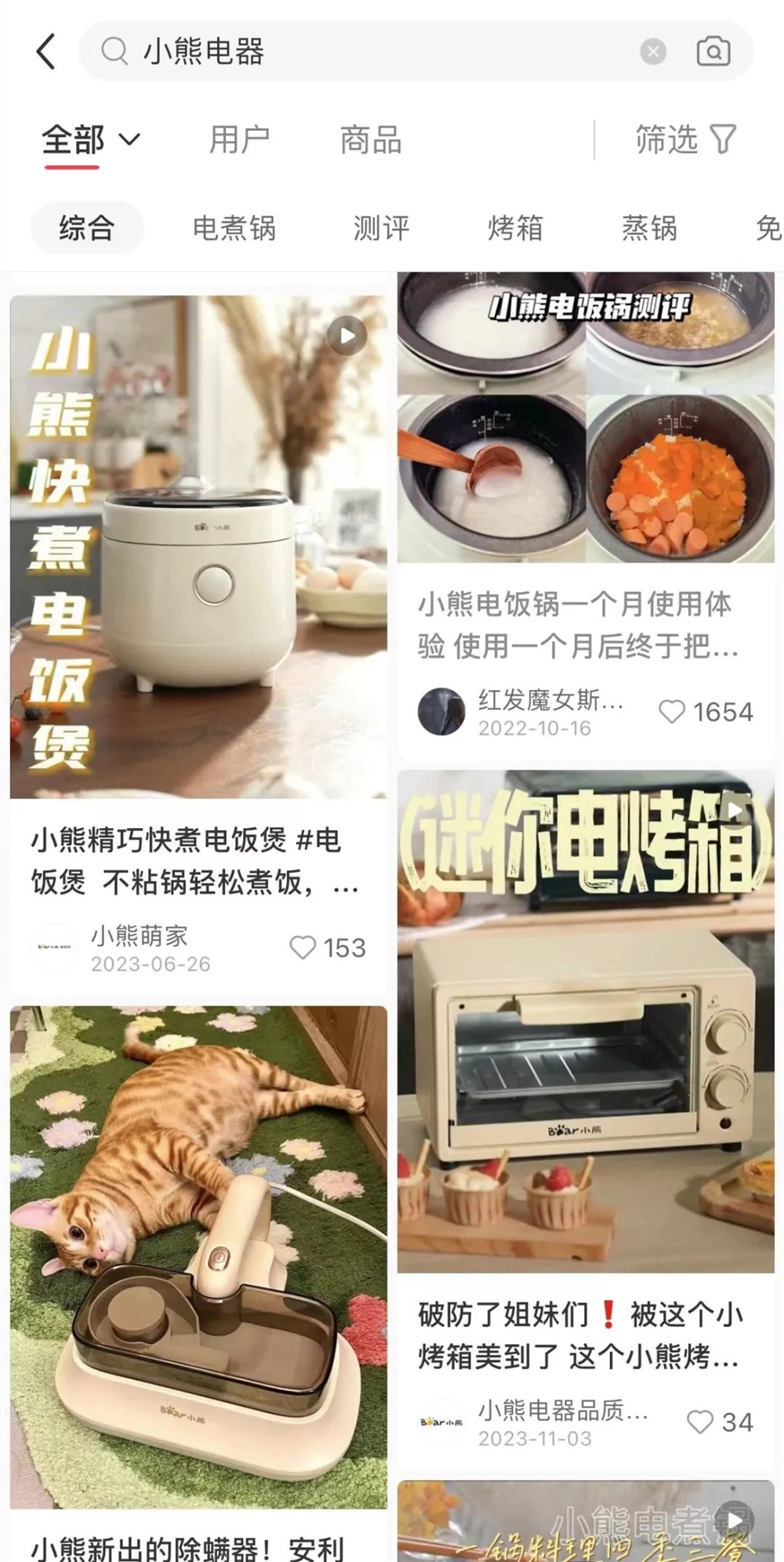Switch to the 商品 tab

pyautogui.click(x=370, y=140)
